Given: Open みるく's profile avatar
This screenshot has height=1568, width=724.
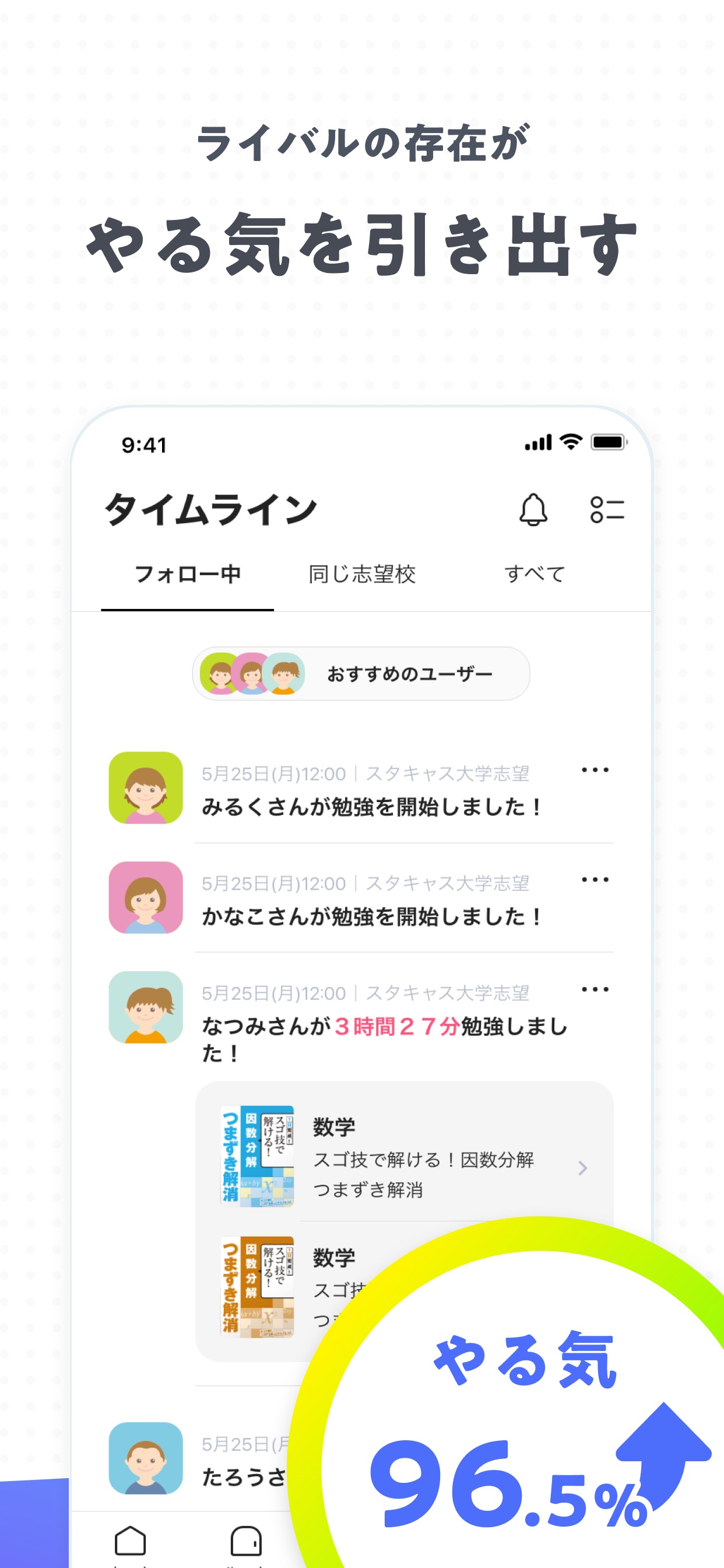Looking at the screenshot, I should [x=145, y=789].
